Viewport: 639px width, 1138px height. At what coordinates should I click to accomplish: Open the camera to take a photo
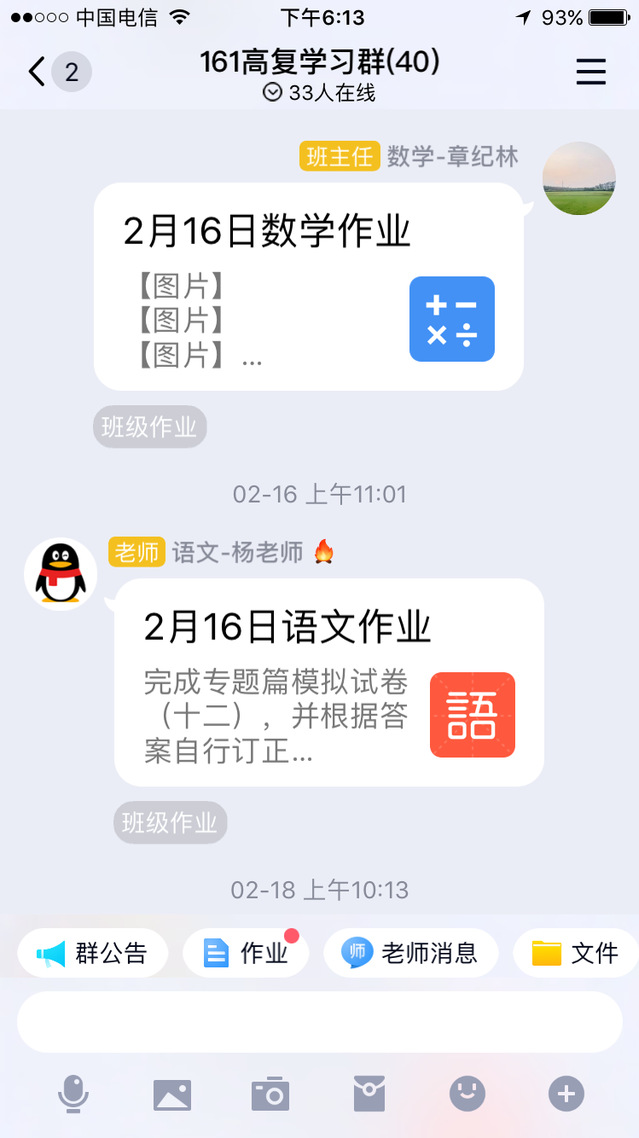coord(270,1094)
